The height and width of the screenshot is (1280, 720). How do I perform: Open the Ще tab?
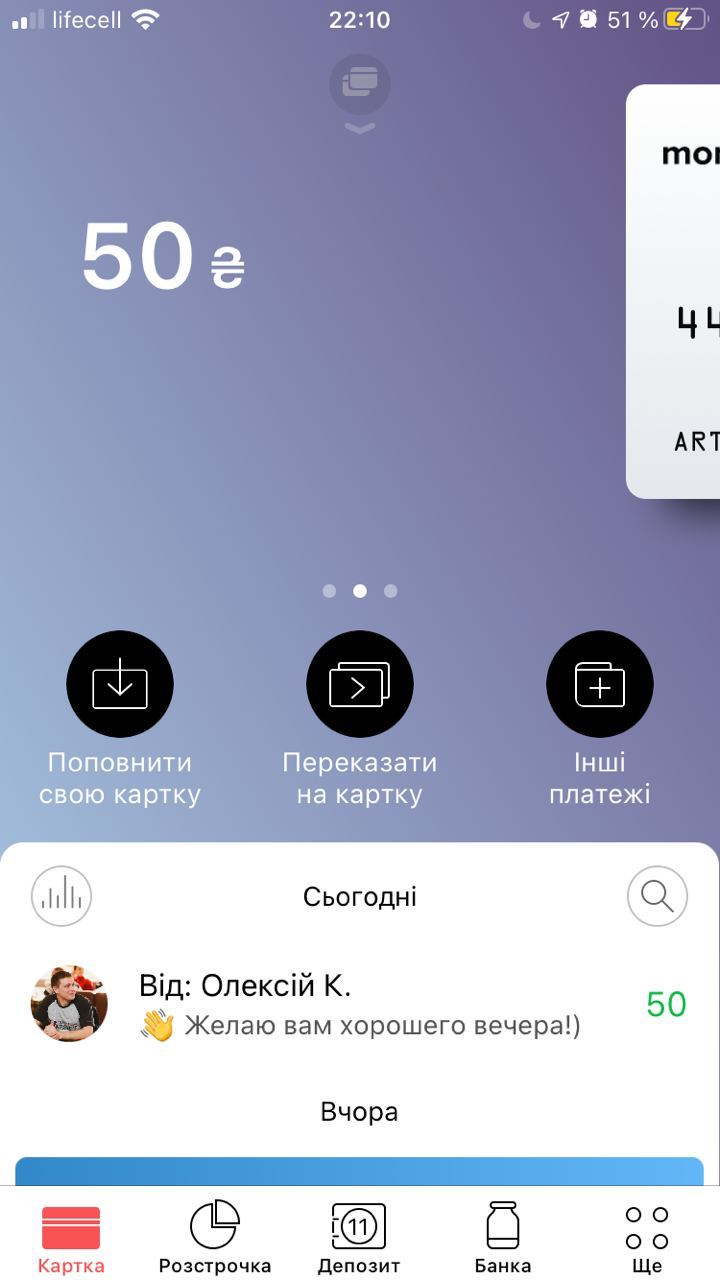[647, 1238]
